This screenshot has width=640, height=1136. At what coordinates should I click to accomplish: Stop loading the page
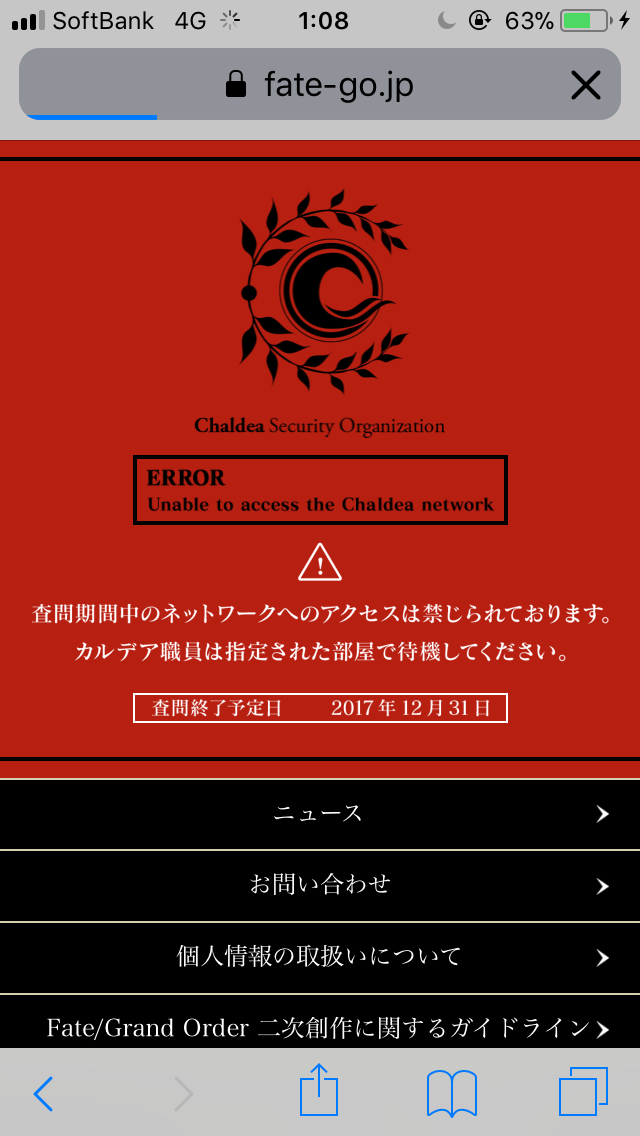click(x=586, y=86)
